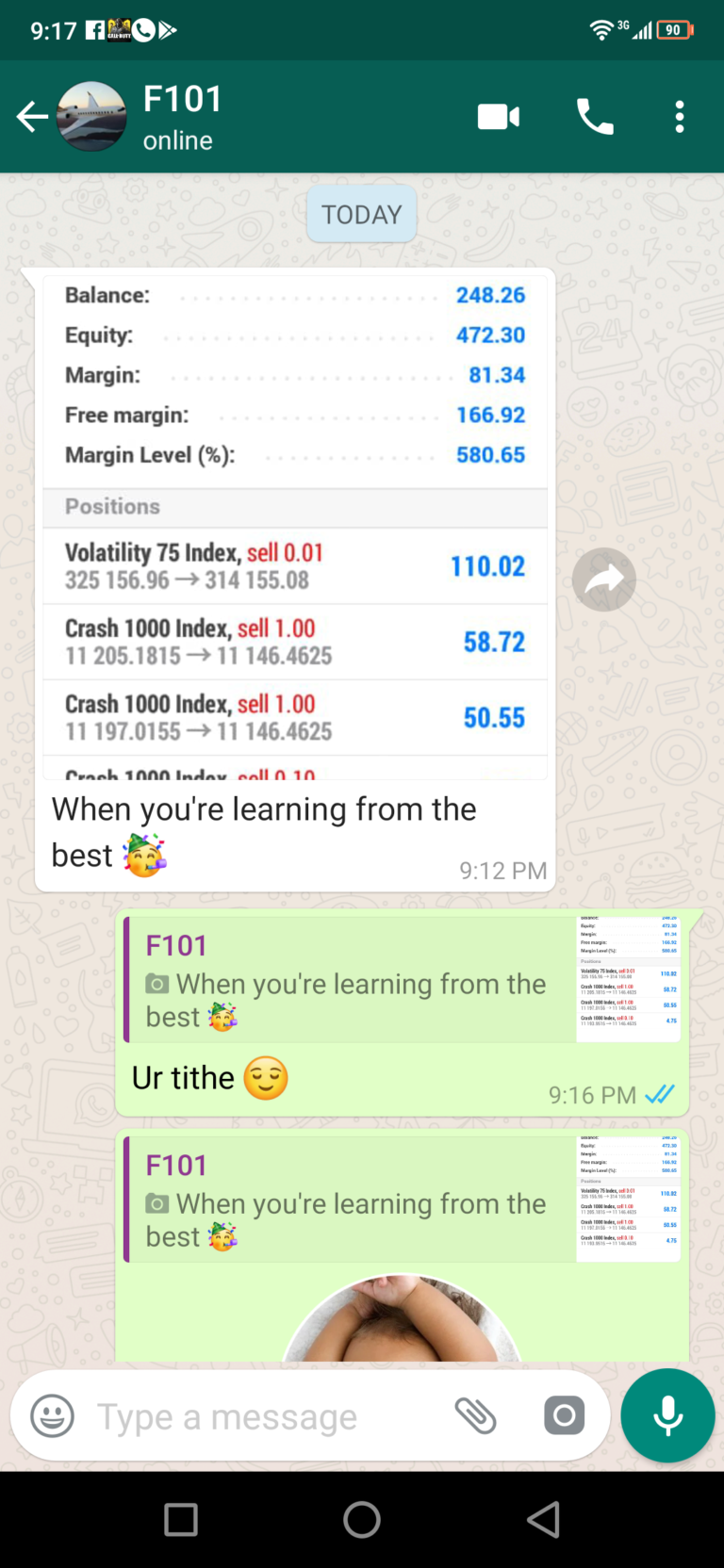Show recent apps
The height and width of the screenshot is (1568, 724).
(x=181, y=1520)
